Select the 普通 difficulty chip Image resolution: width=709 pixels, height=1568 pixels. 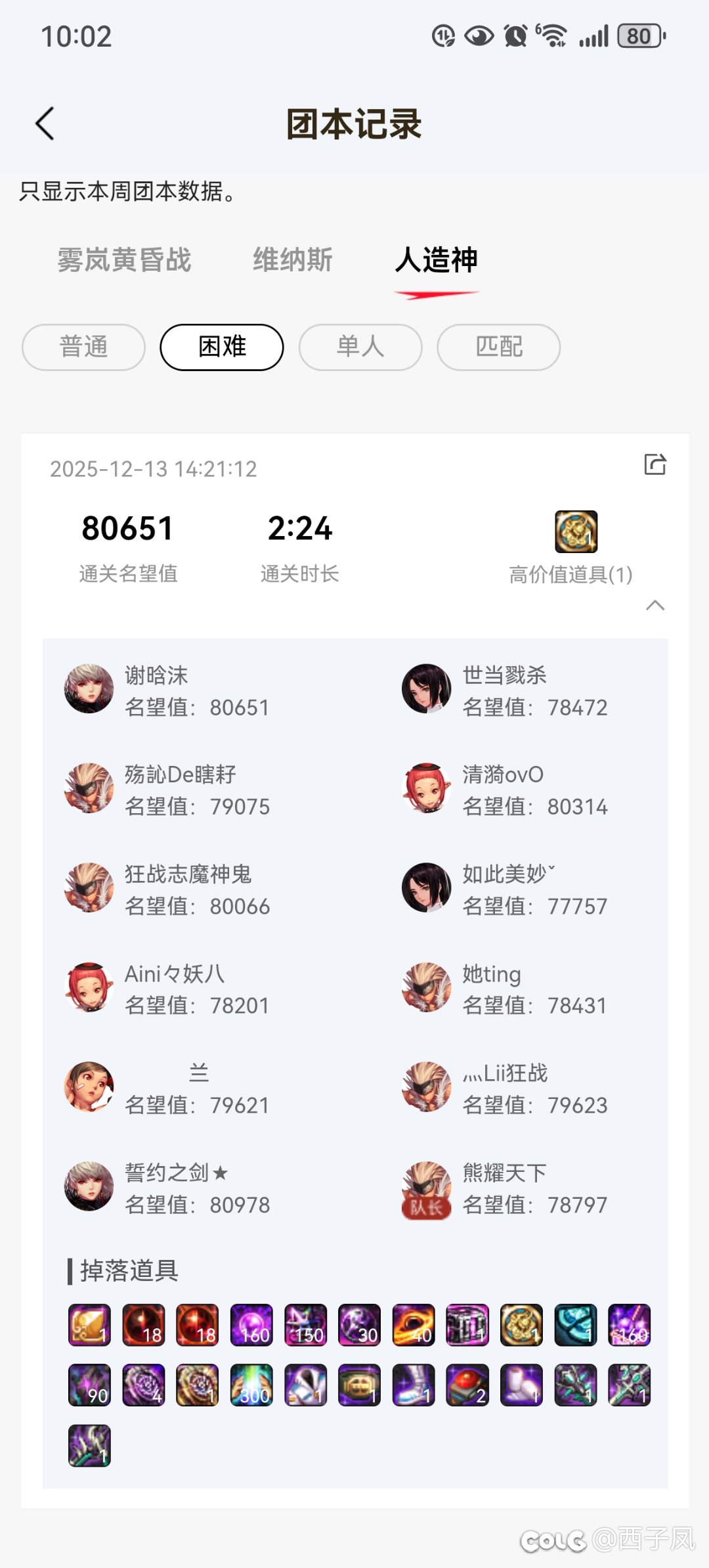pos(83,347)
